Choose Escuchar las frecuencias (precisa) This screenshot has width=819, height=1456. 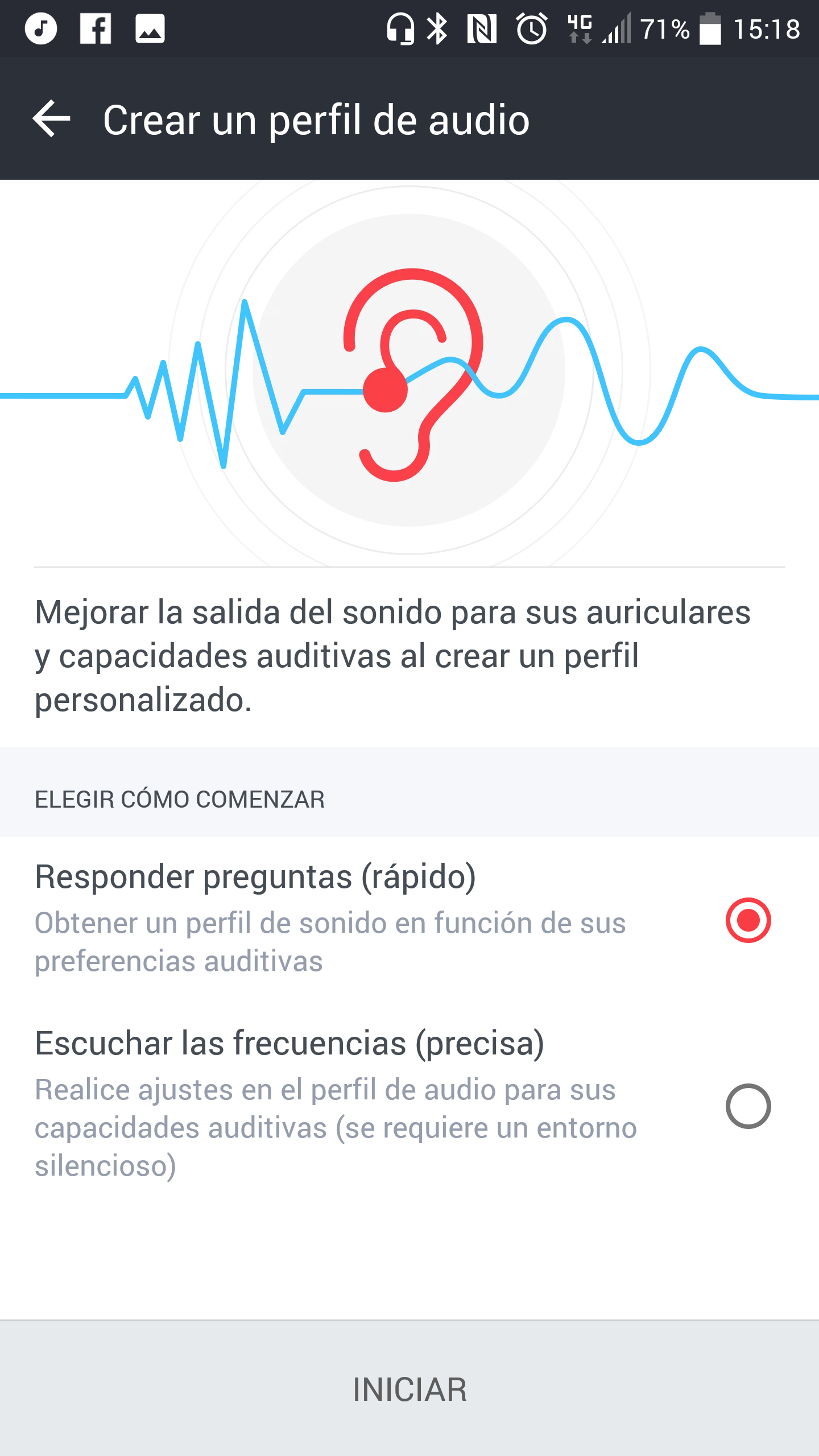coord(747,1106)
